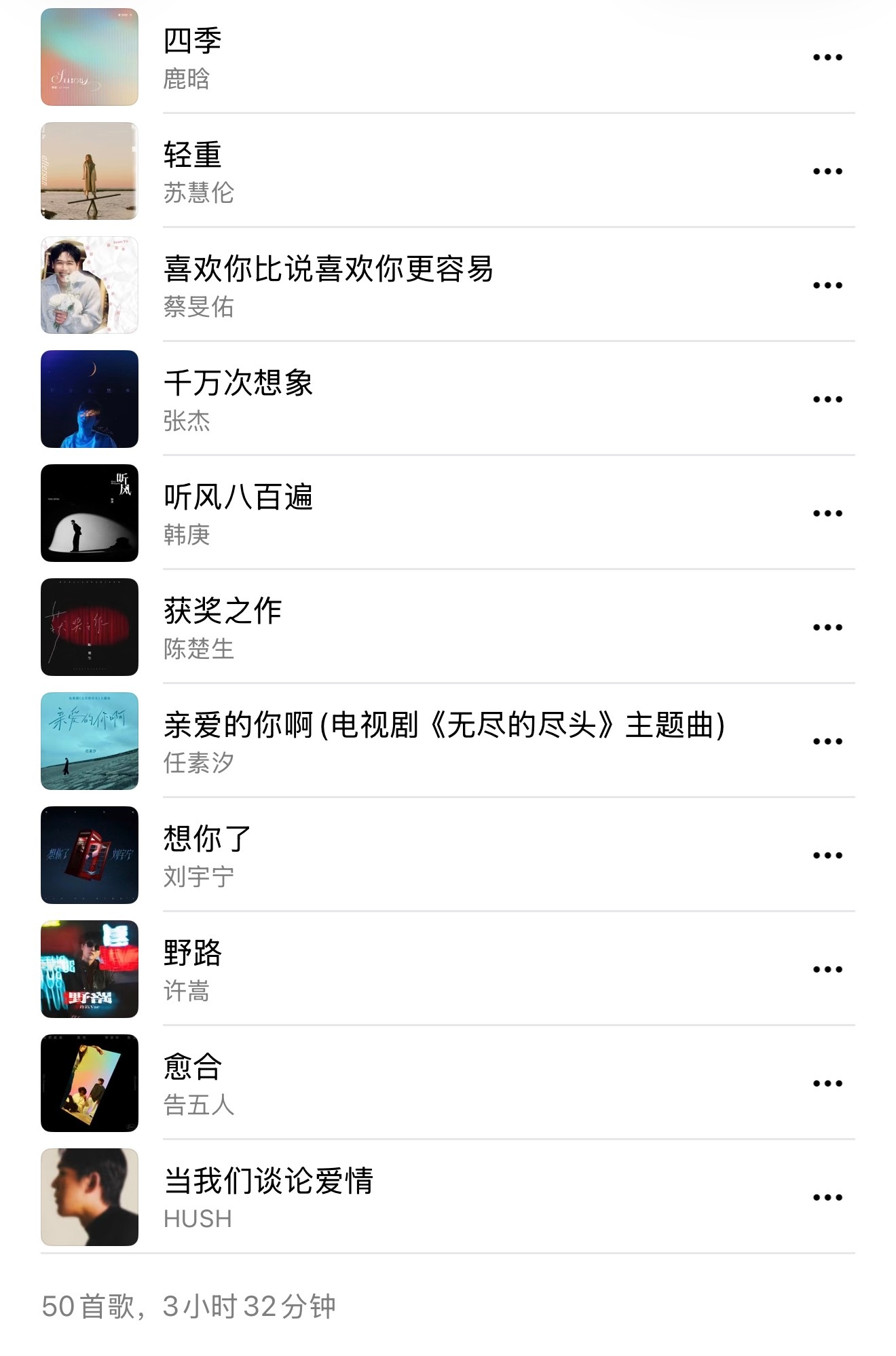The image size is (896, 1356).
Task: Play 野路 by 许嵩
Action: click(x=193, y=954)
